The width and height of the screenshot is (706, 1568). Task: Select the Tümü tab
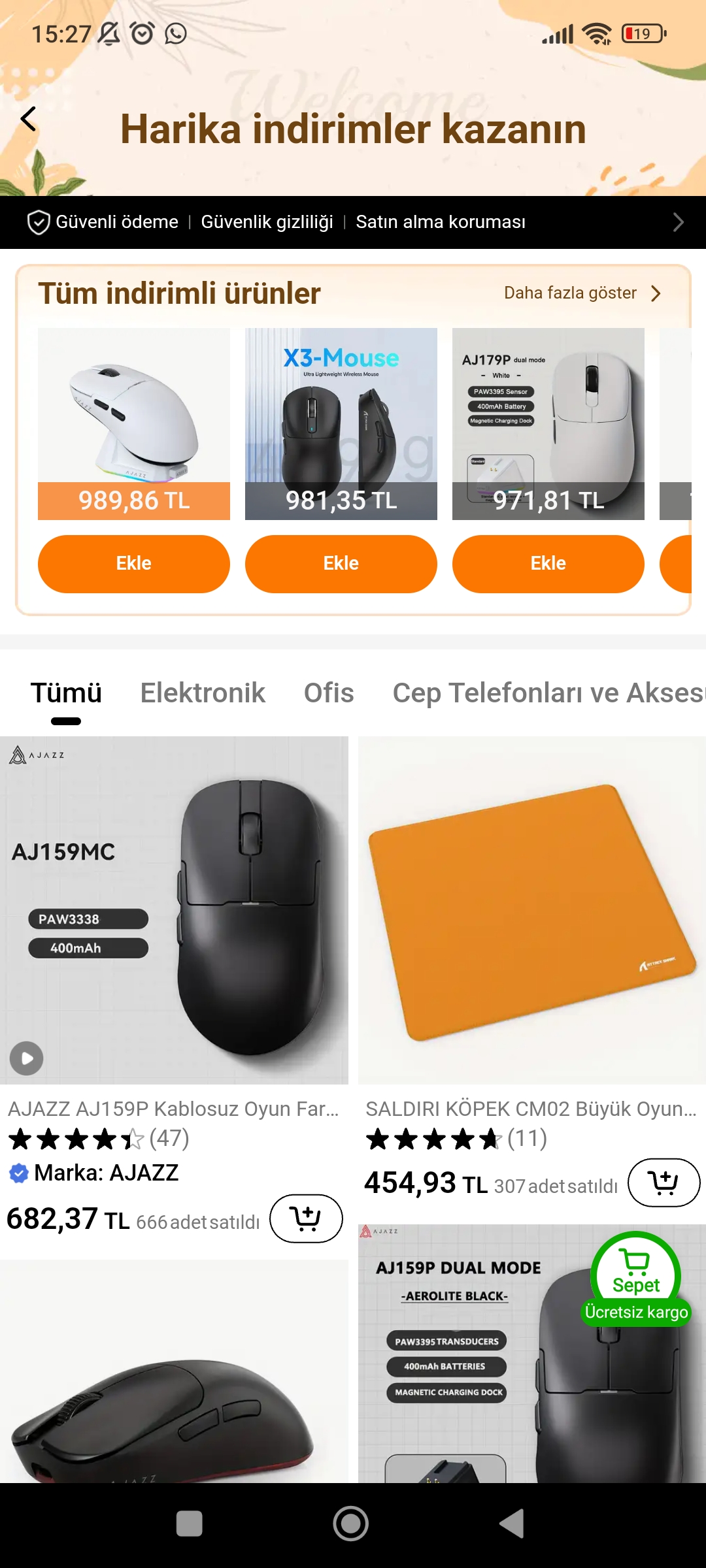click(66, 693)
